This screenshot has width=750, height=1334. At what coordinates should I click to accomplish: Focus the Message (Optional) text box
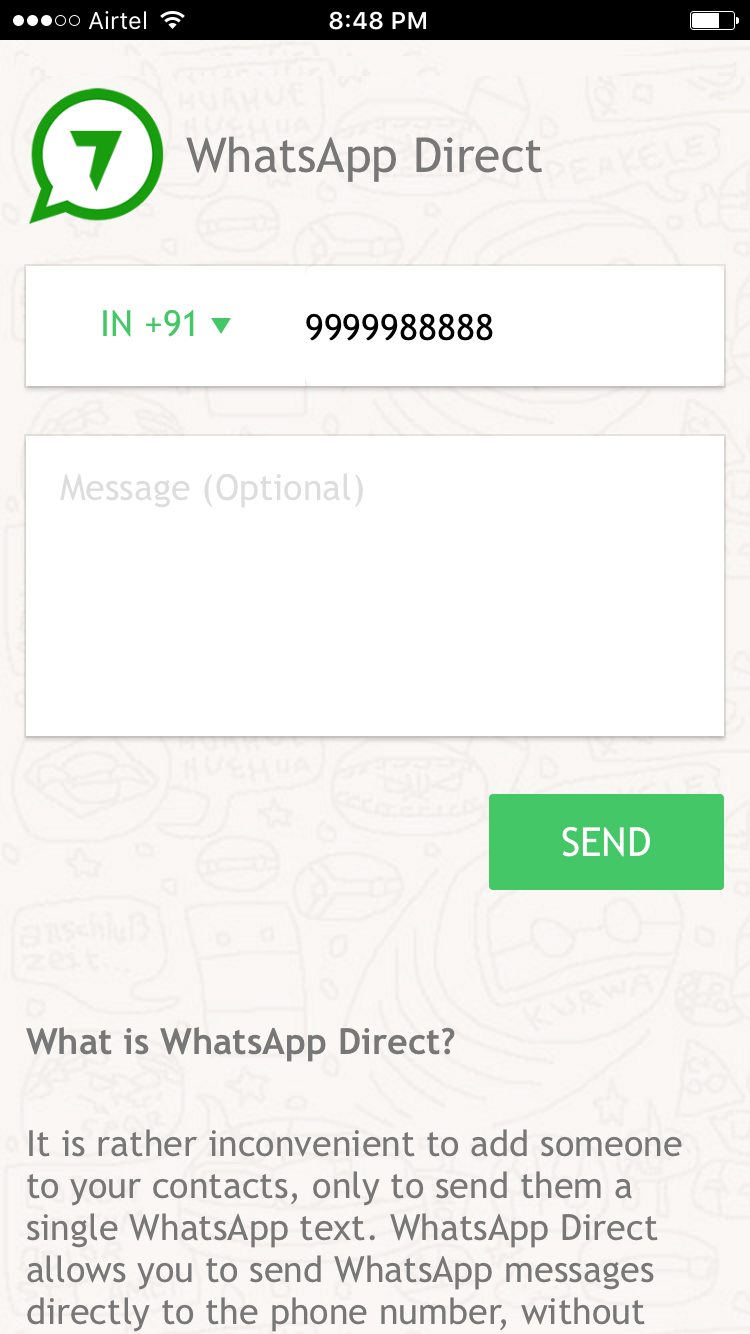point(375,586)
